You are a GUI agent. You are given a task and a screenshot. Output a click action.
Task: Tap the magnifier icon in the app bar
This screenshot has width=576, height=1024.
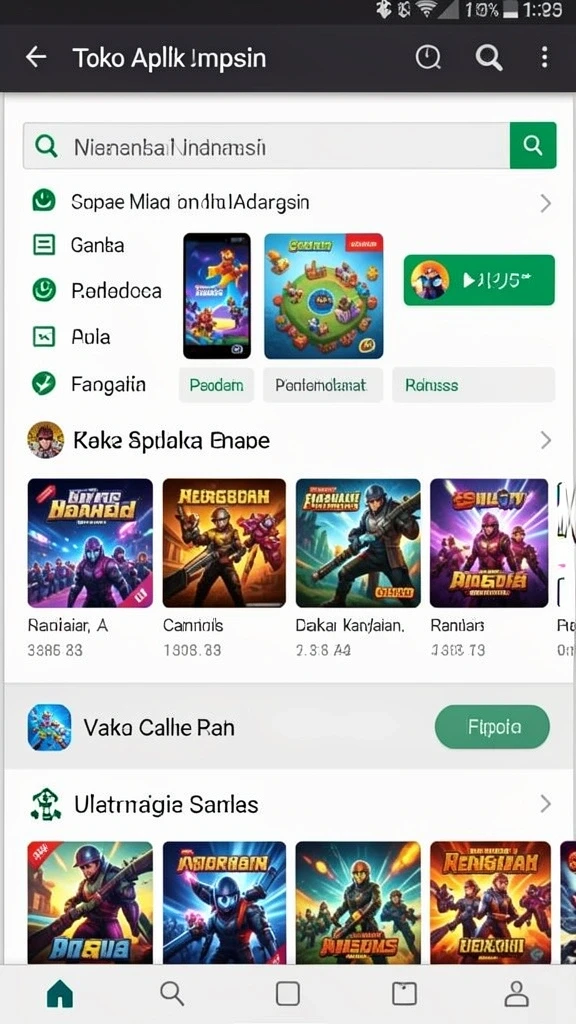(x=488, y=58)
